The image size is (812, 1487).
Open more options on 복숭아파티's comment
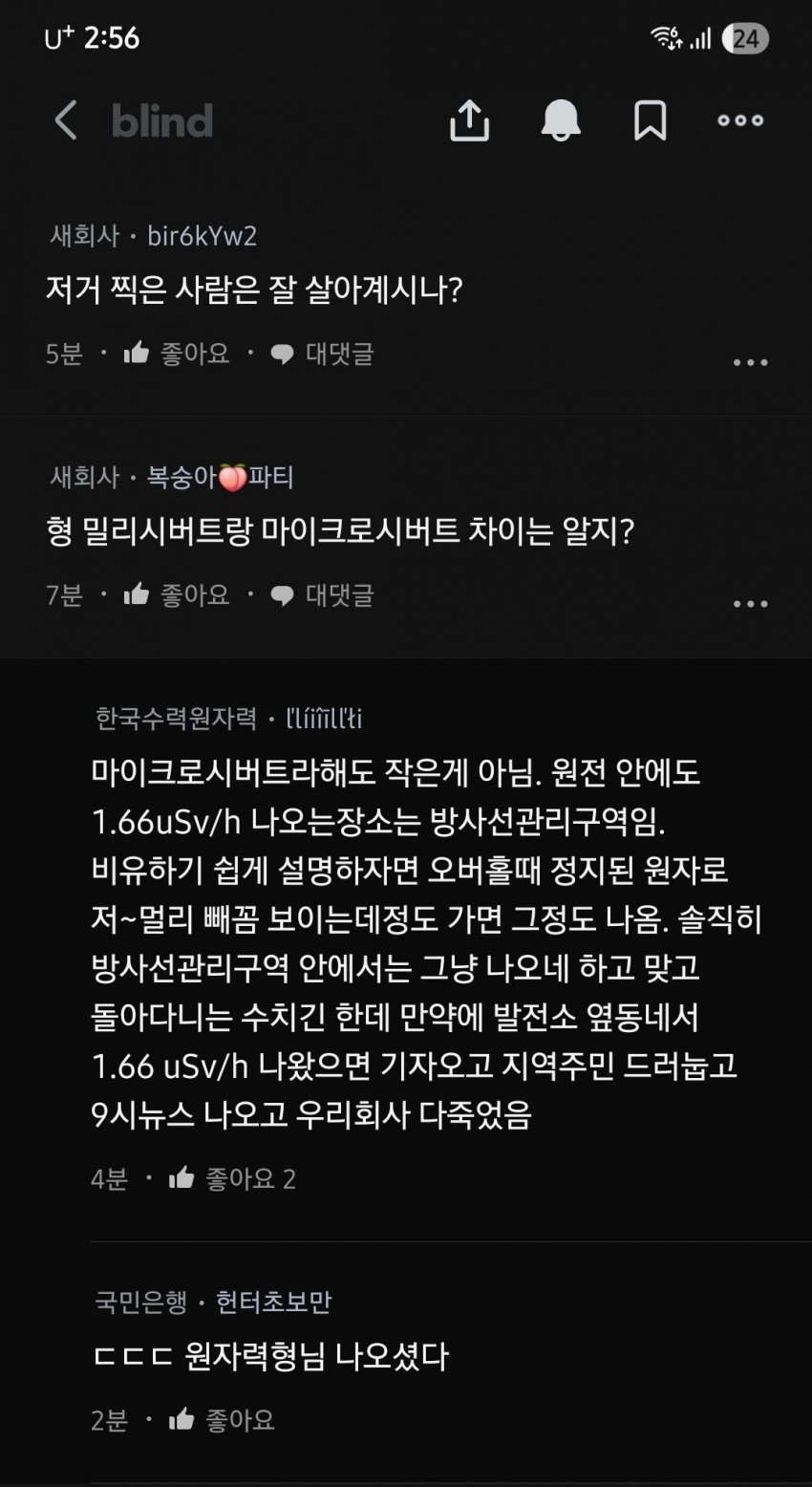(750, 604)
